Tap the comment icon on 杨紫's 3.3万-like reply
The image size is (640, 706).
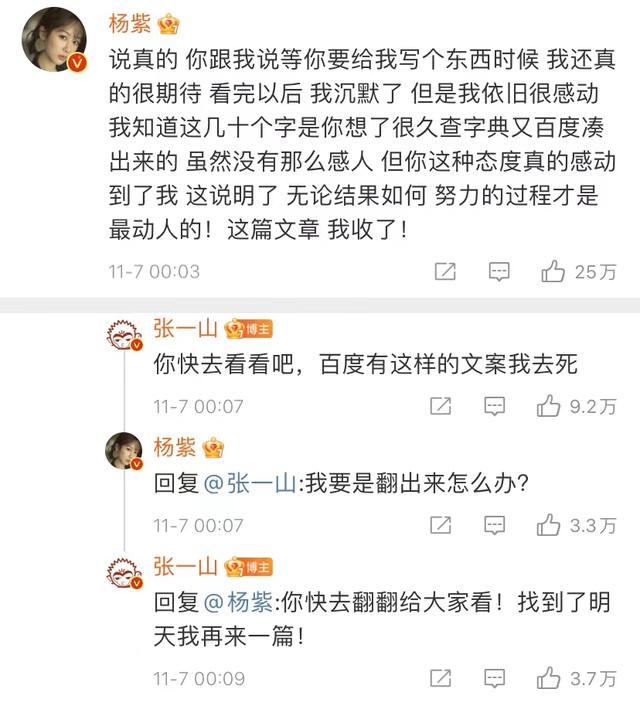(494, 526)
